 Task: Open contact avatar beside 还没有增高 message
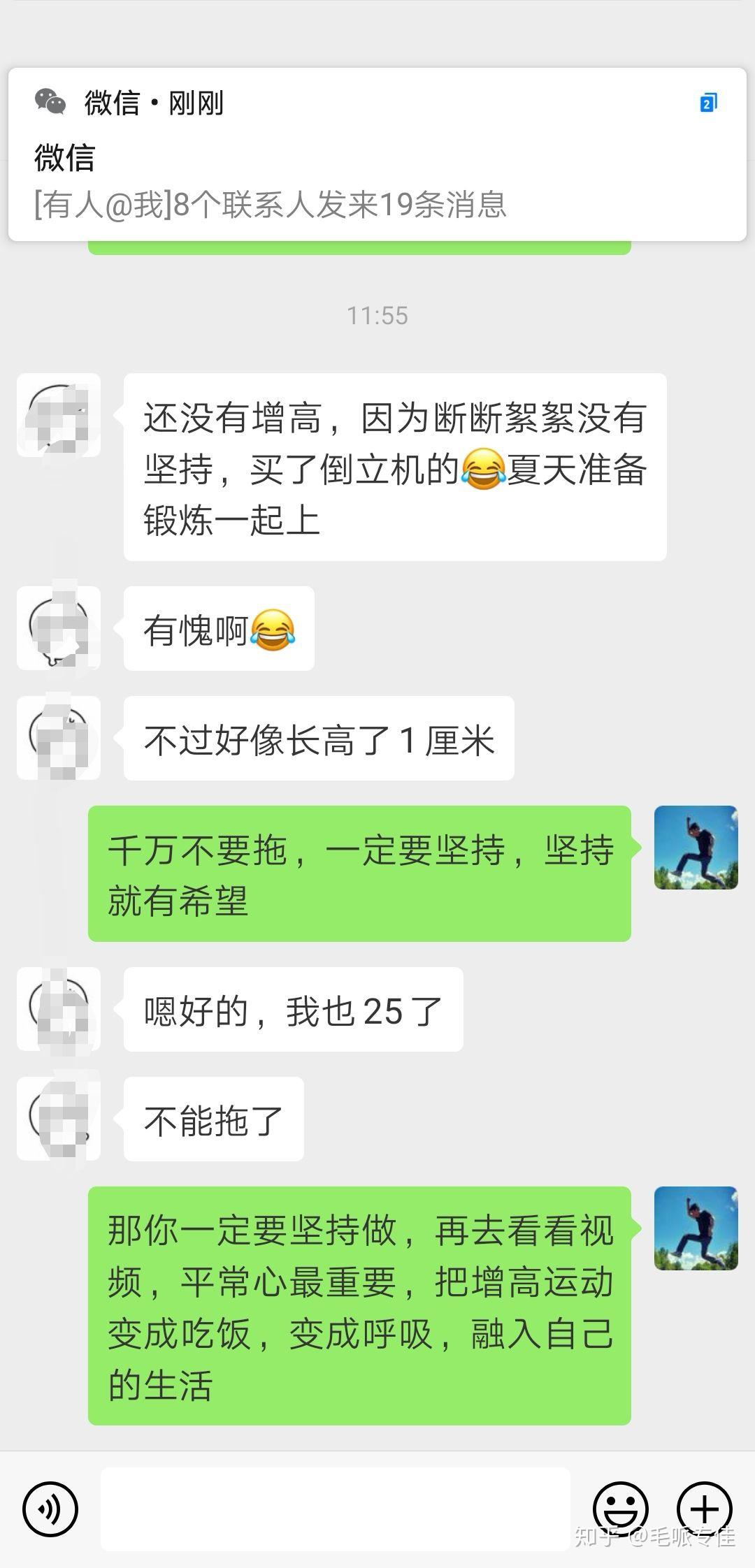tap(59, 415)
